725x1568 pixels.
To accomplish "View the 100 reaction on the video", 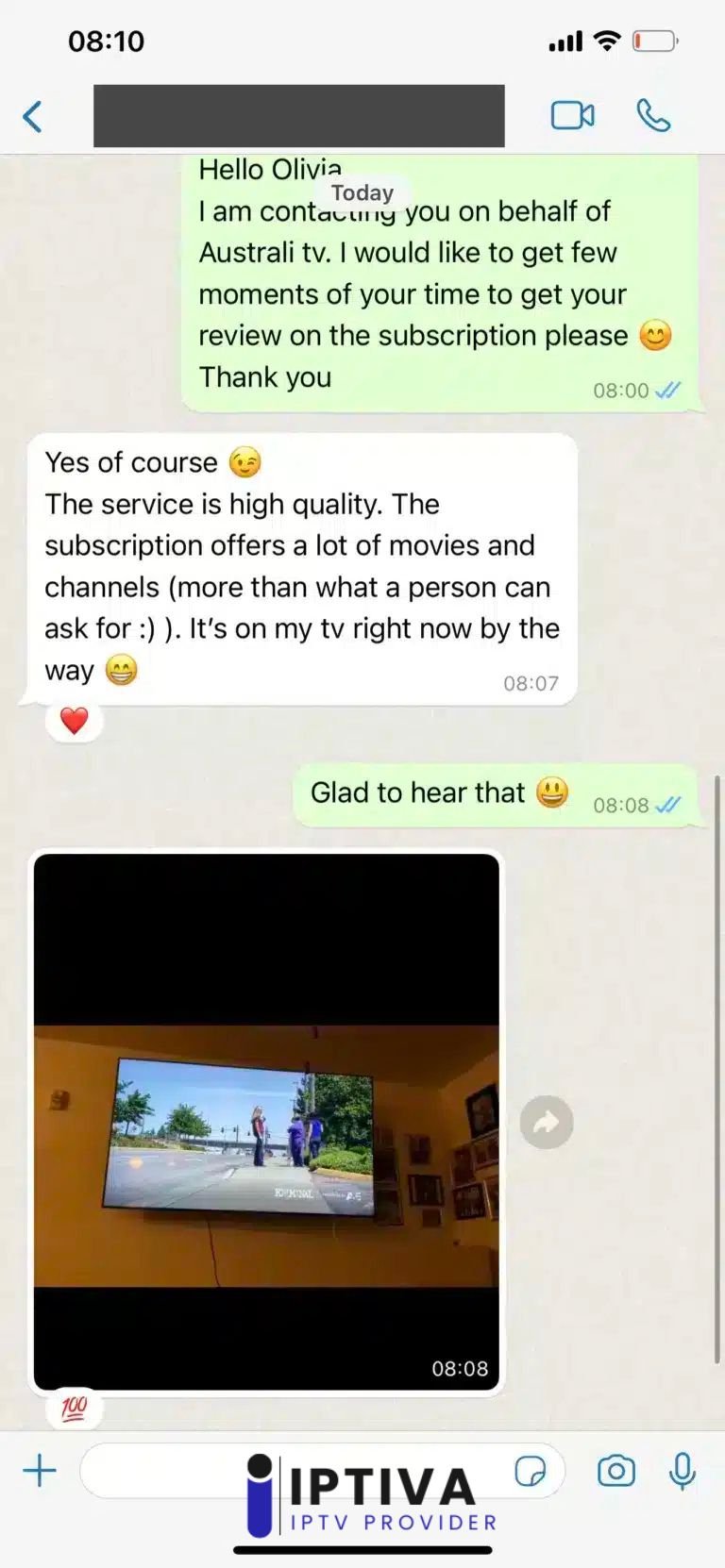I will click(x=74, y=1410).
